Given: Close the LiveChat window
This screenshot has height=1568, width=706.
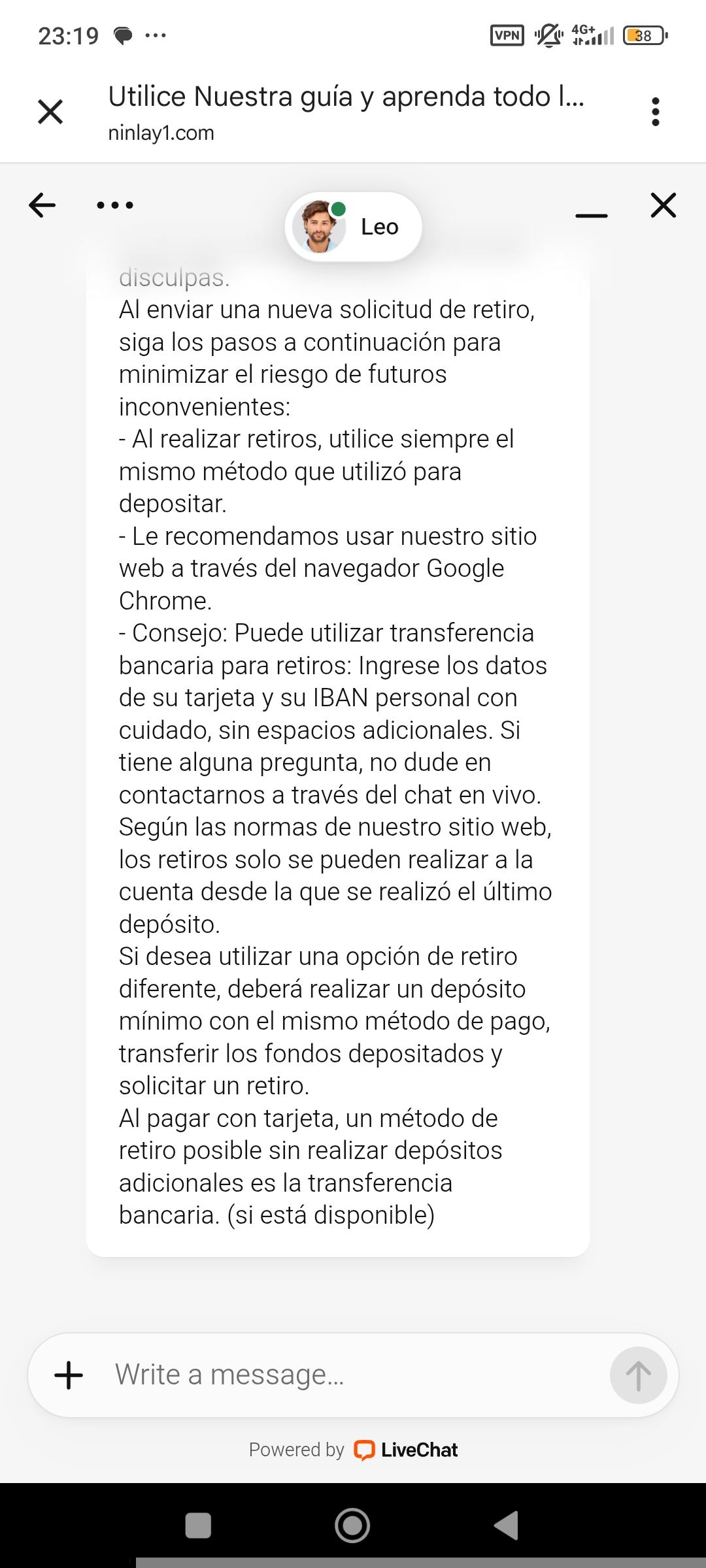Looking at the screenshot, I should click(664, 205).
